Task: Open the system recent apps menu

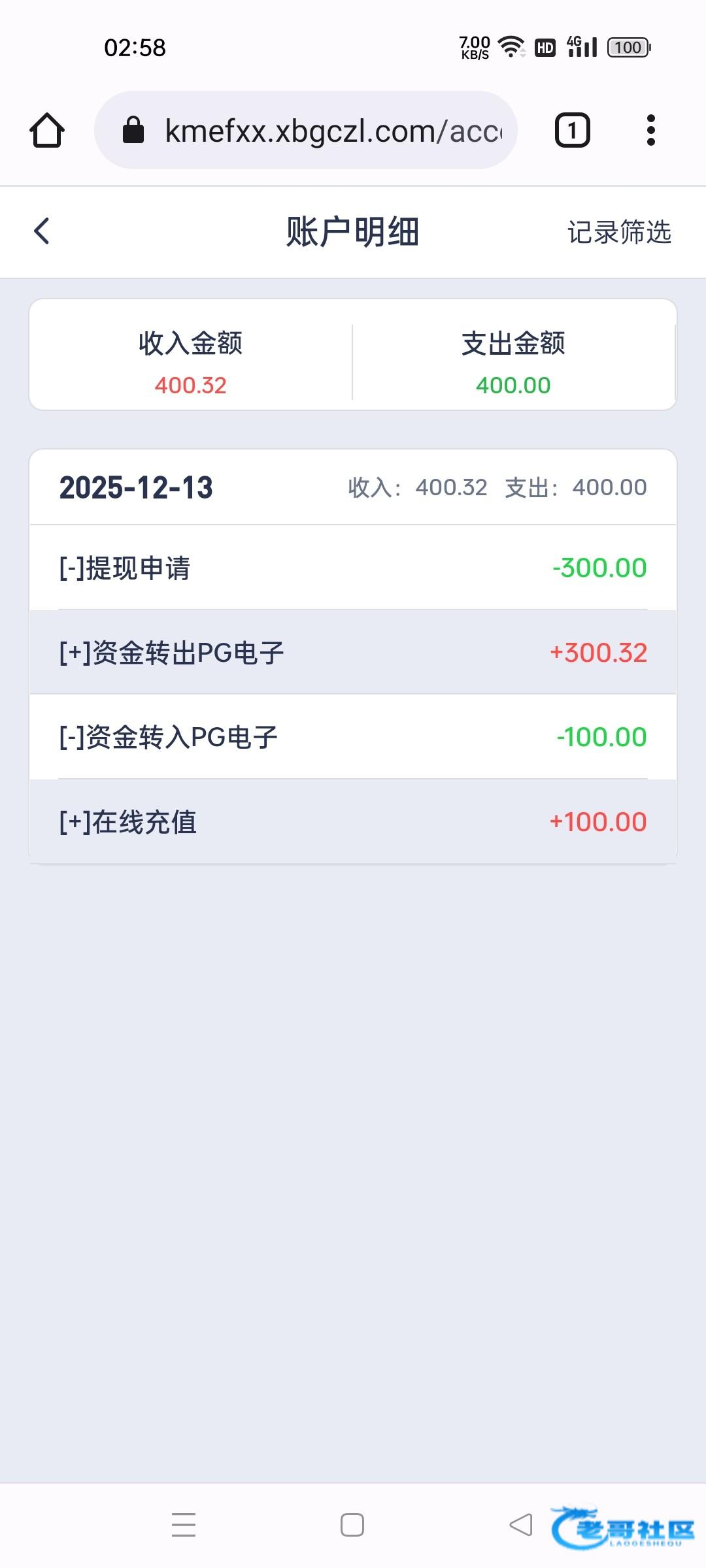Action: point(184,1525)
